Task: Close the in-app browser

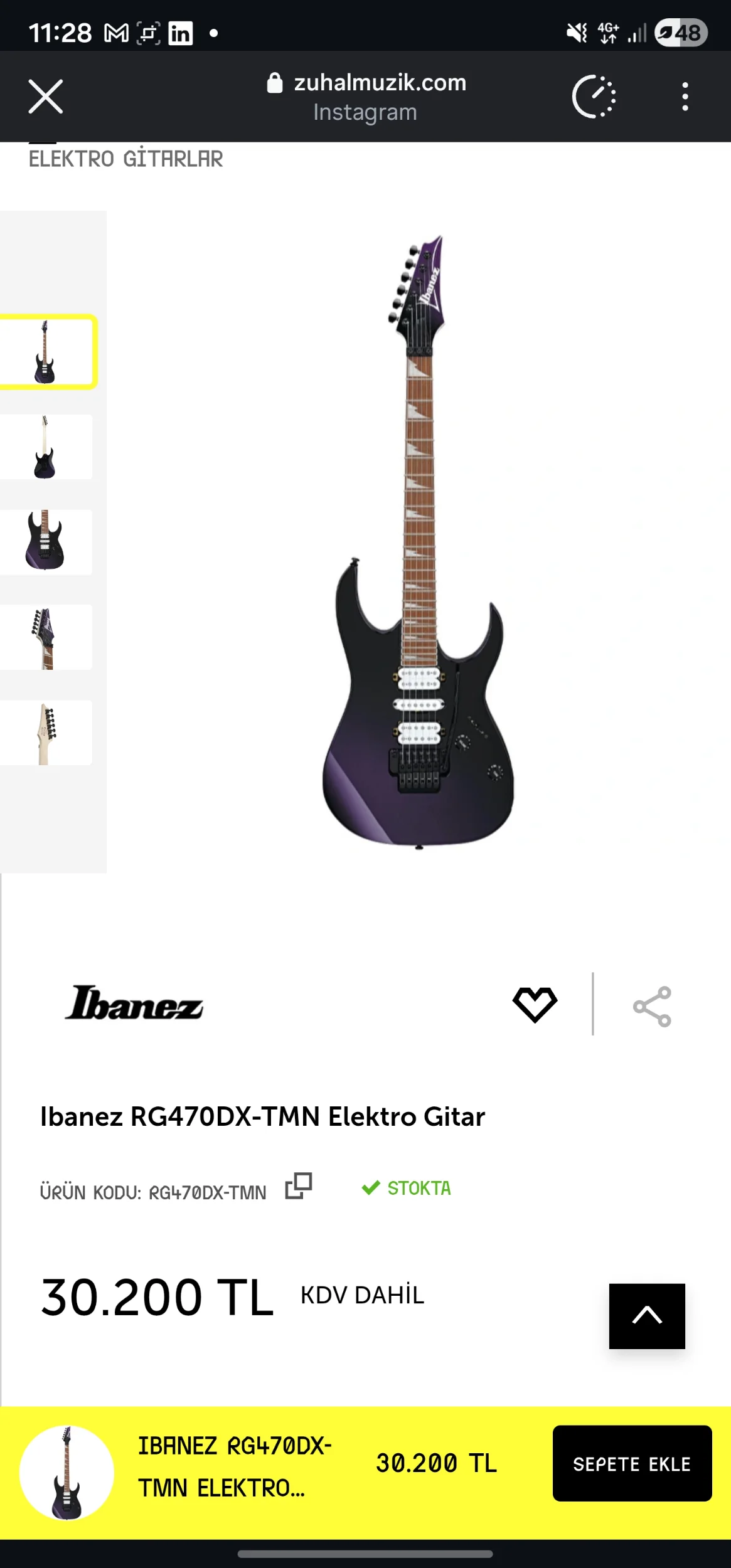Action: point(46,97)
